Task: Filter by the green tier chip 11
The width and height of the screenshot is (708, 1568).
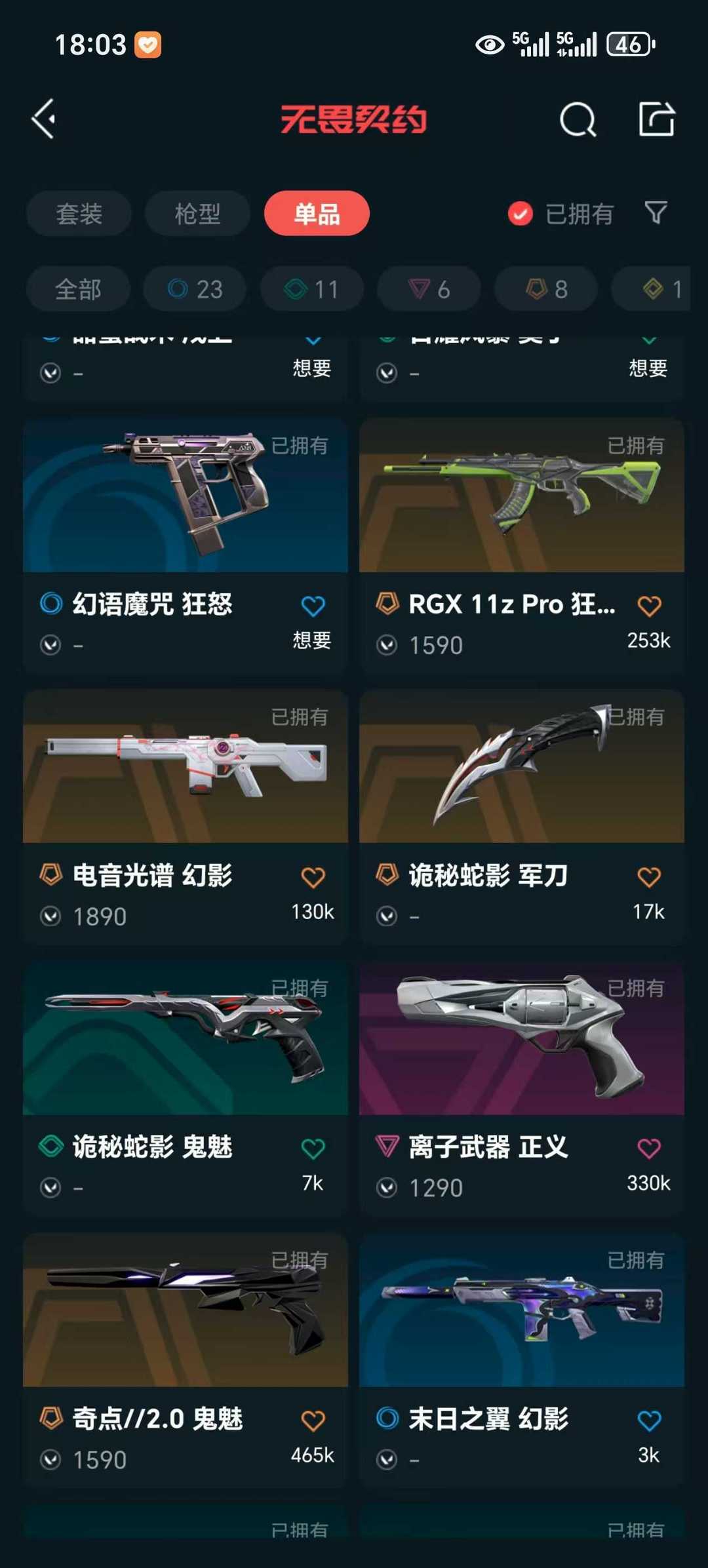Action: coord(312,289)
